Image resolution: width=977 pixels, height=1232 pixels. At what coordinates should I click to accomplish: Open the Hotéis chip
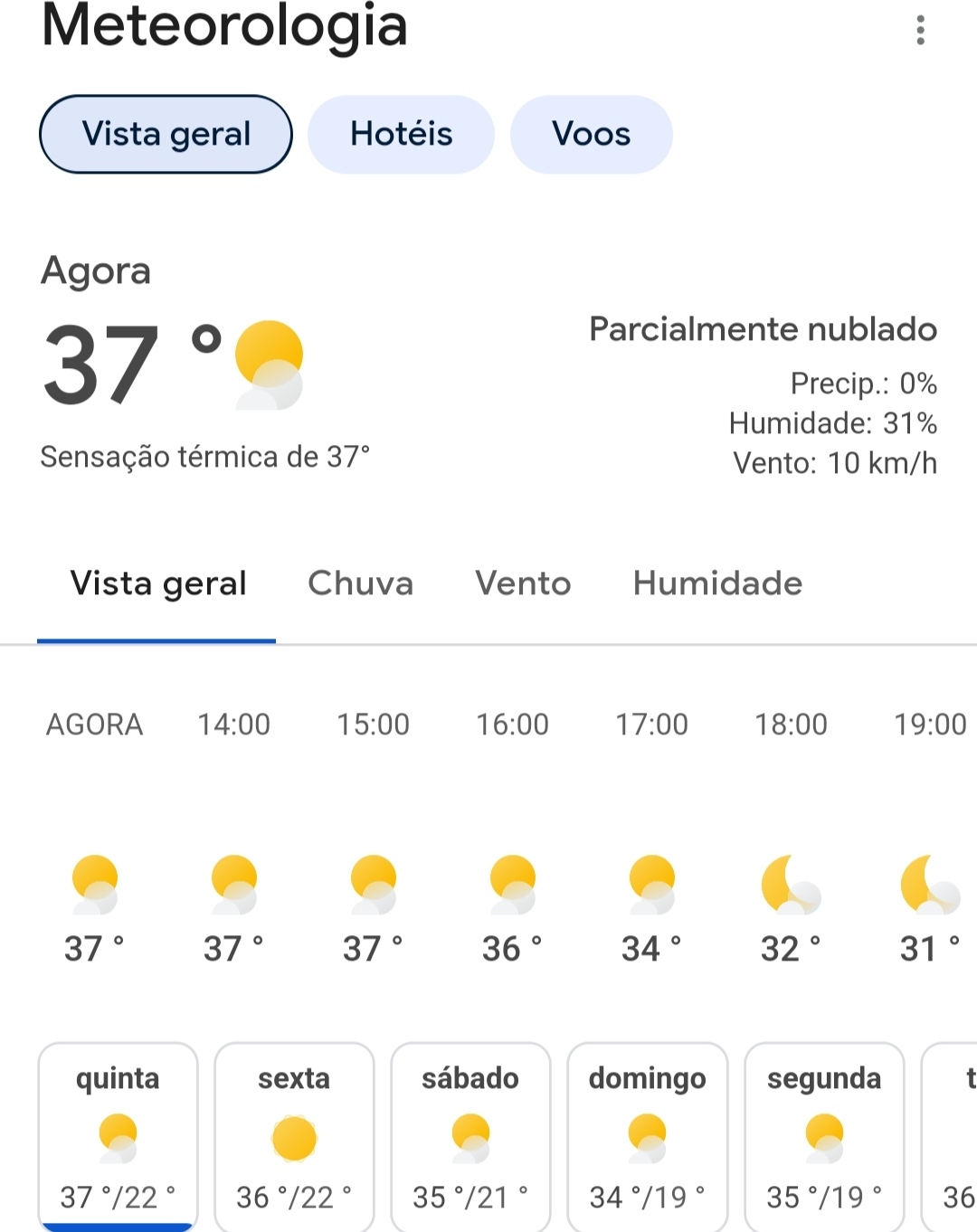click(401, 134)
